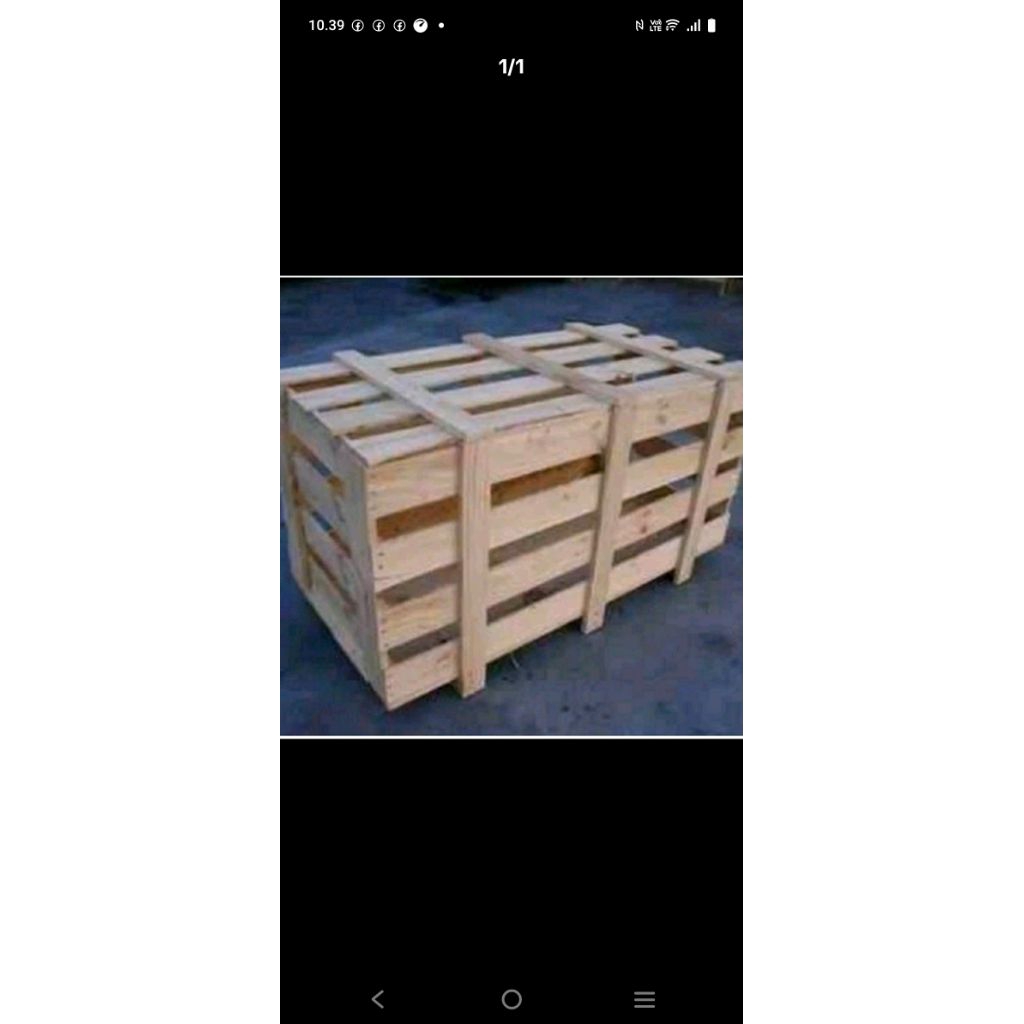Go back using the navigation bar arrow
1024x1024 pixels.
(377, 999)
